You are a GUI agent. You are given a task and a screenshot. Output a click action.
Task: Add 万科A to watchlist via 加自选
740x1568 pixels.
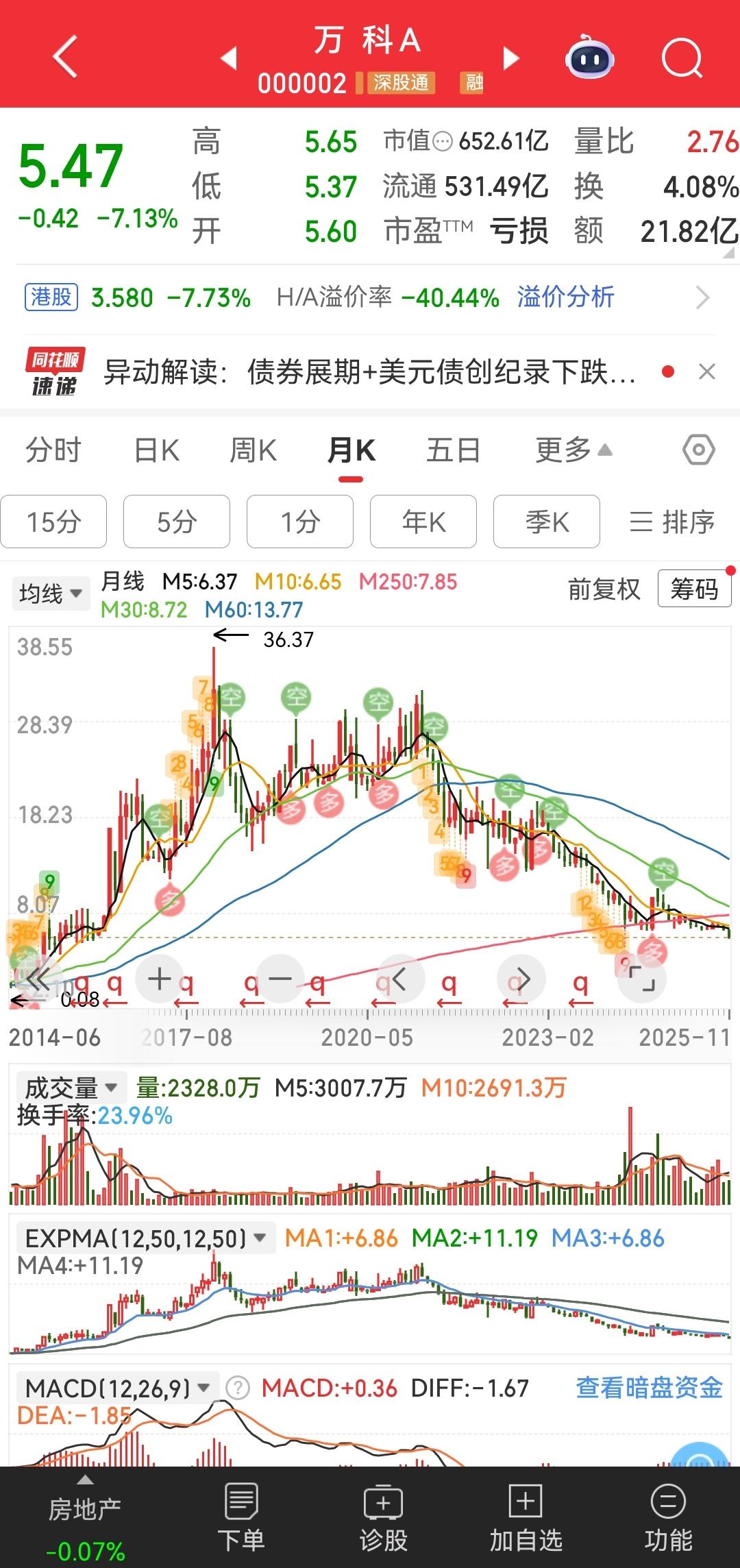pos(525,1518)
